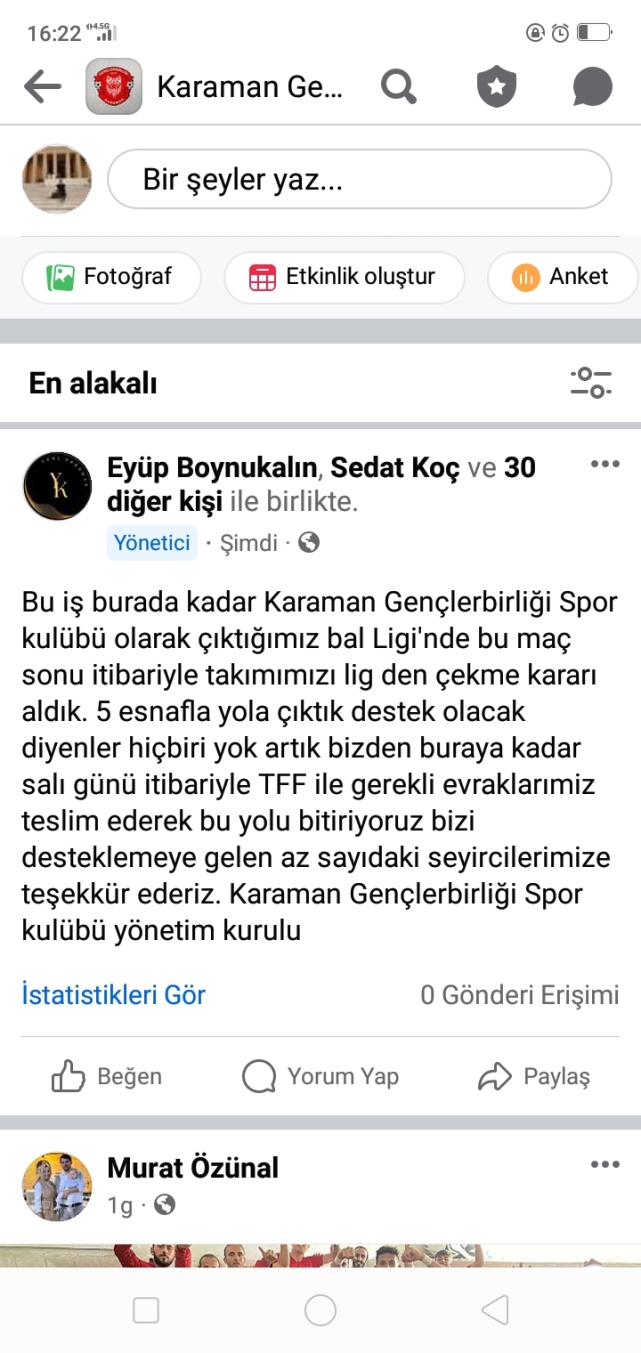Open Murat Özünal's profile name

click(193, 1167)
